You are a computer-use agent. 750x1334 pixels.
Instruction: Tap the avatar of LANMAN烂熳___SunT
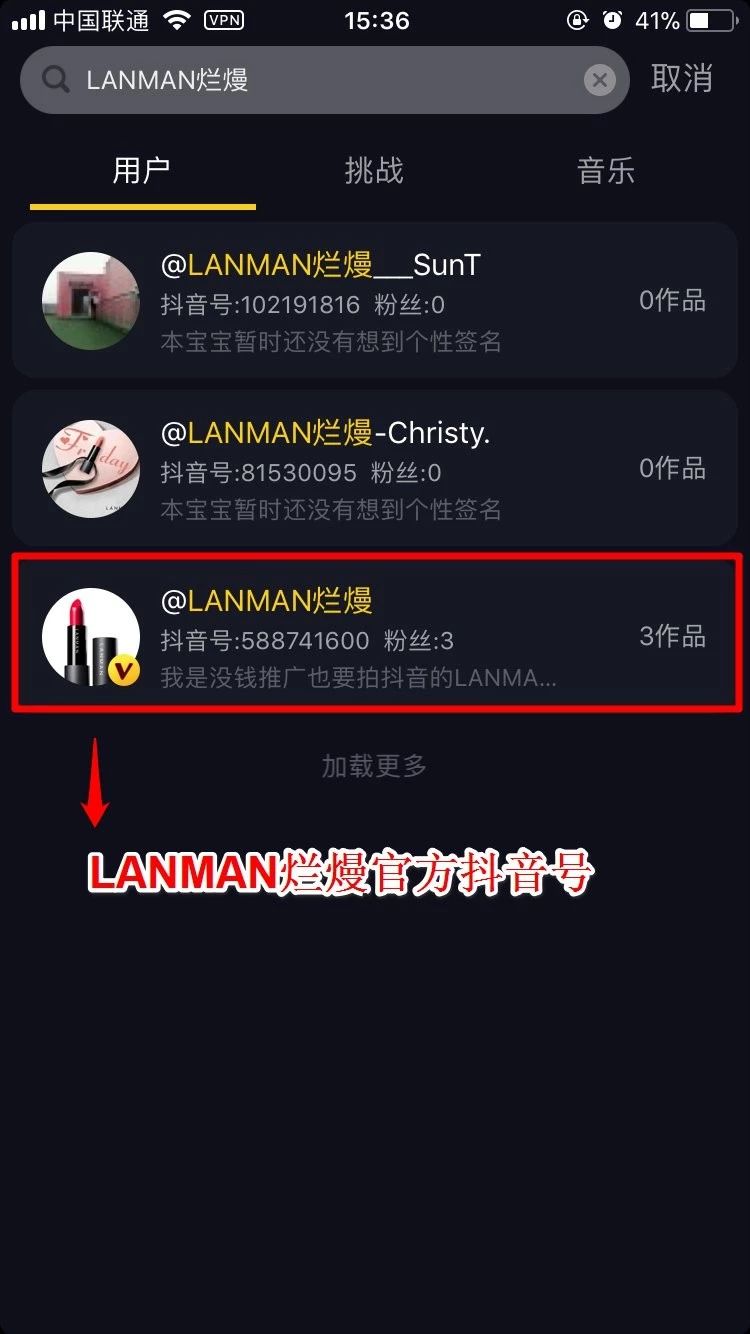[91, 301]
